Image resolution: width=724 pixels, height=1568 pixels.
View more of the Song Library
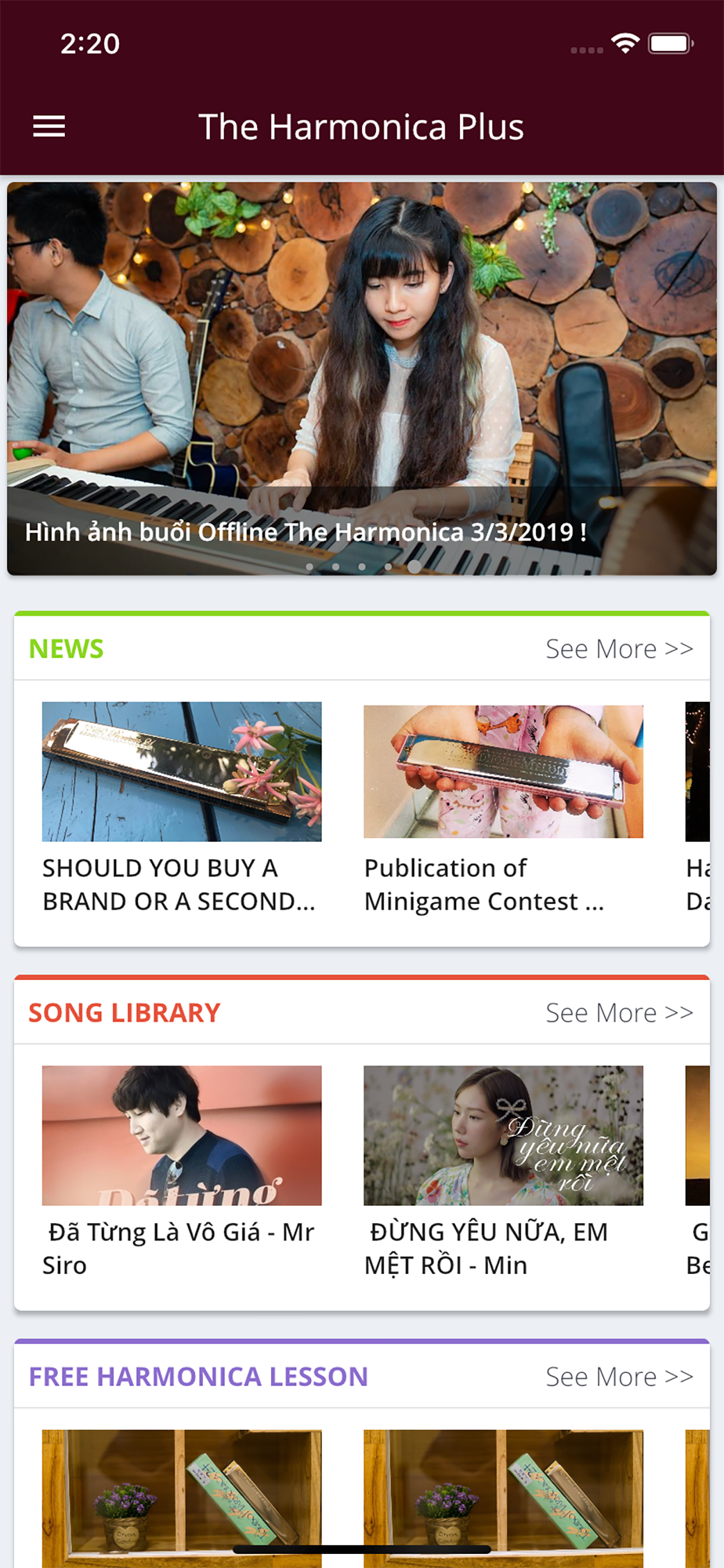[619, 1013]
